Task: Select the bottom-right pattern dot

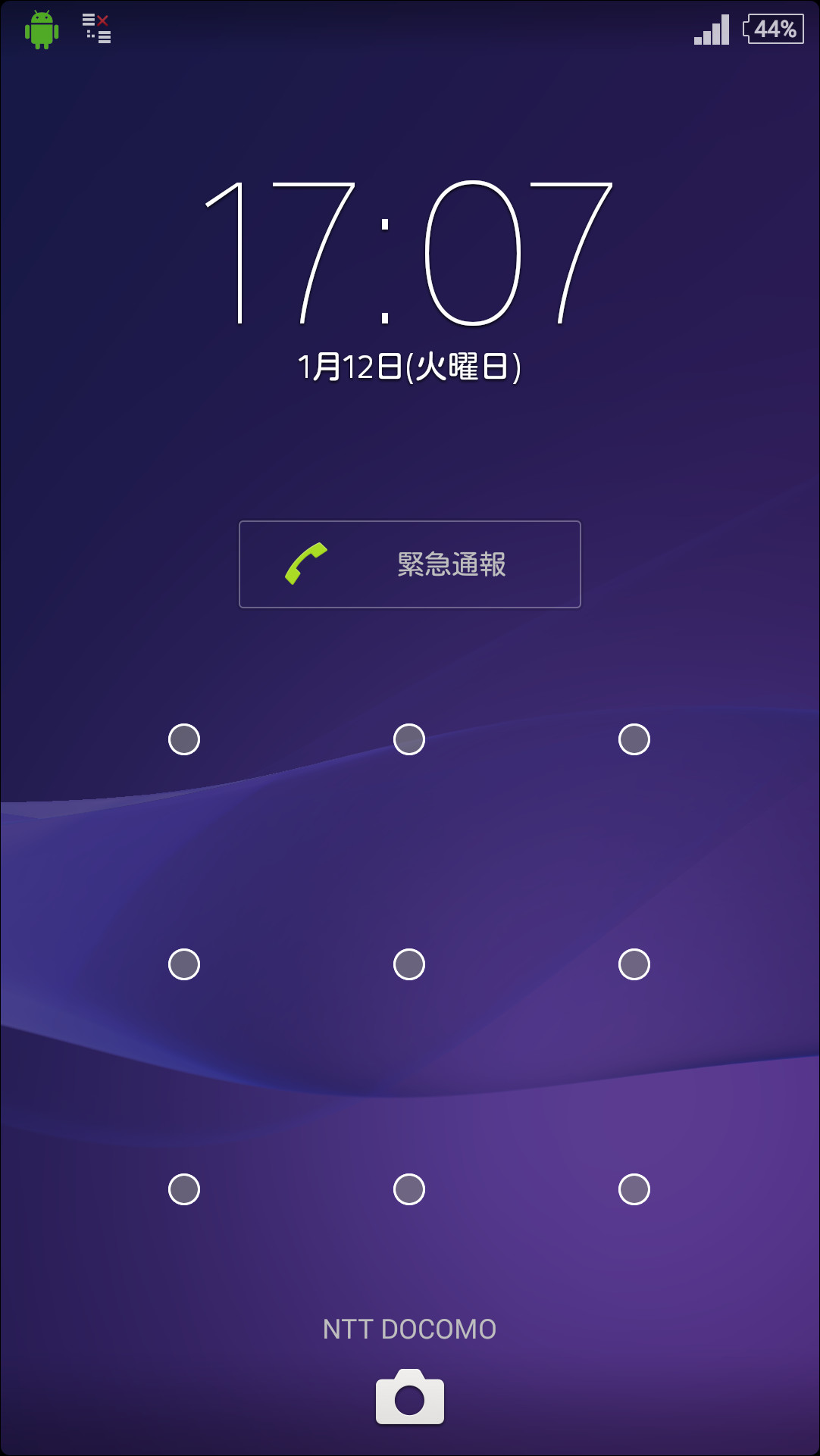Action: (634, 1189)
